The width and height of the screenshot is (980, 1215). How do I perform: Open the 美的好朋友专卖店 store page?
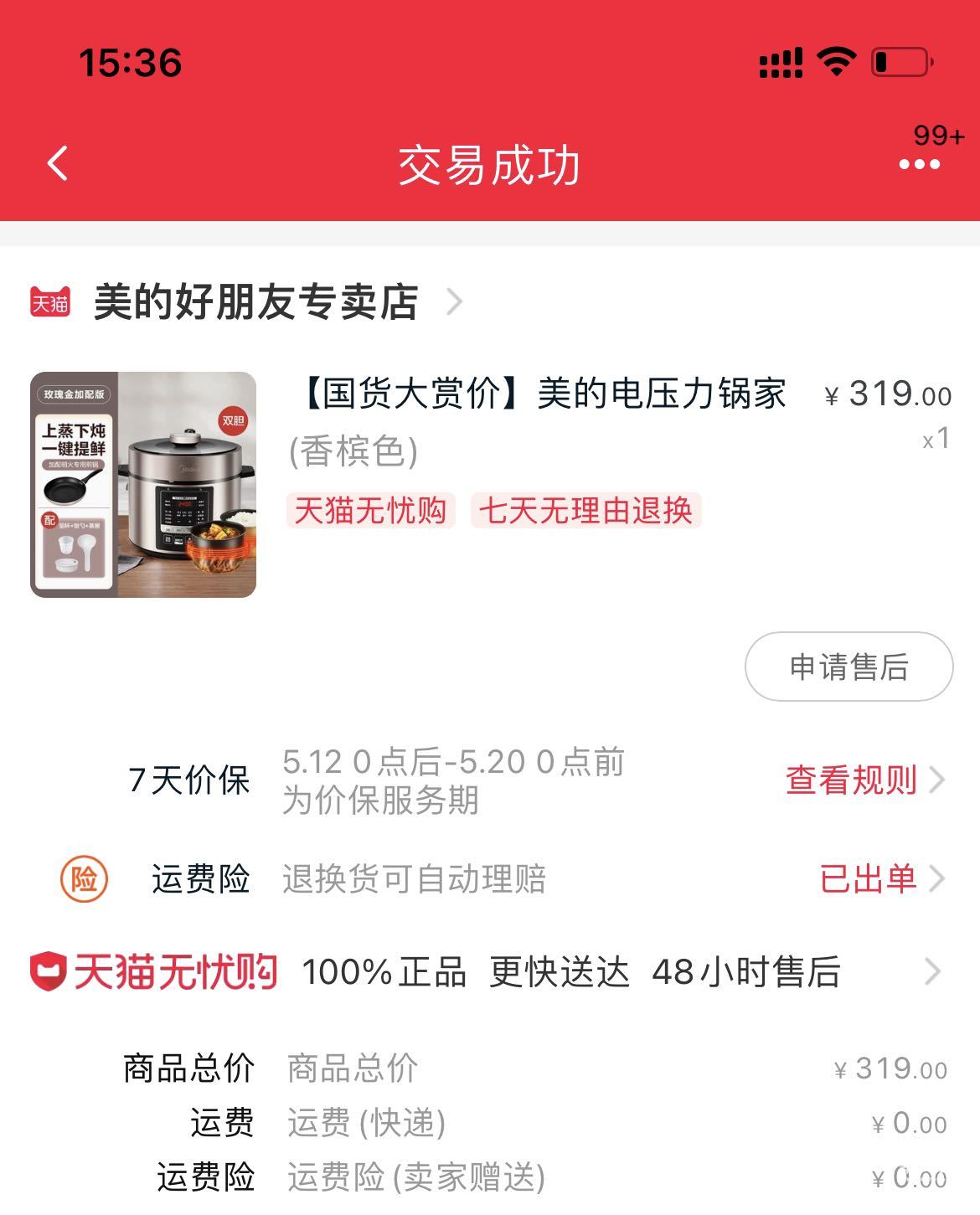pos(256,302)
